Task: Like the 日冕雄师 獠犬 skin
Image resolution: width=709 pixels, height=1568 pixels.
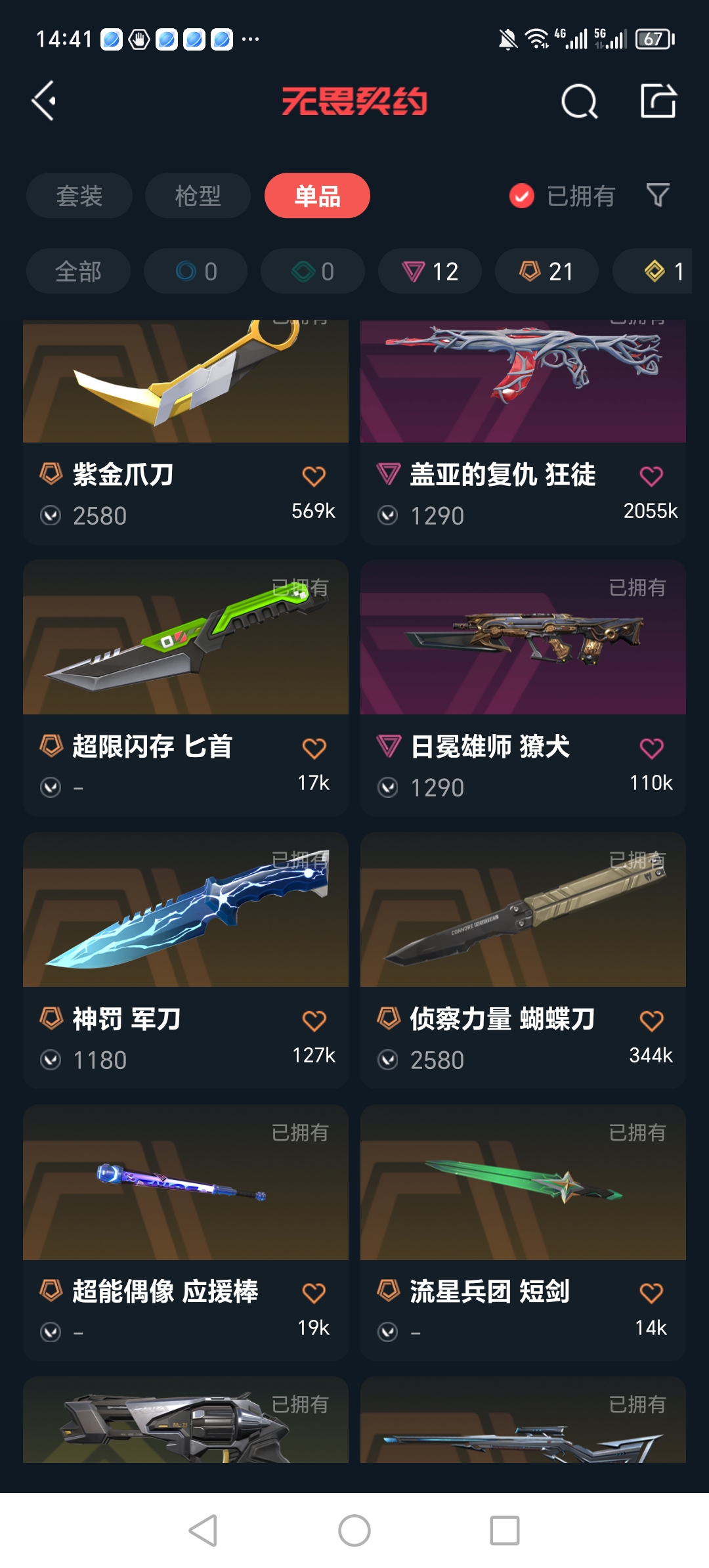Action: click(x=651, y=749)
